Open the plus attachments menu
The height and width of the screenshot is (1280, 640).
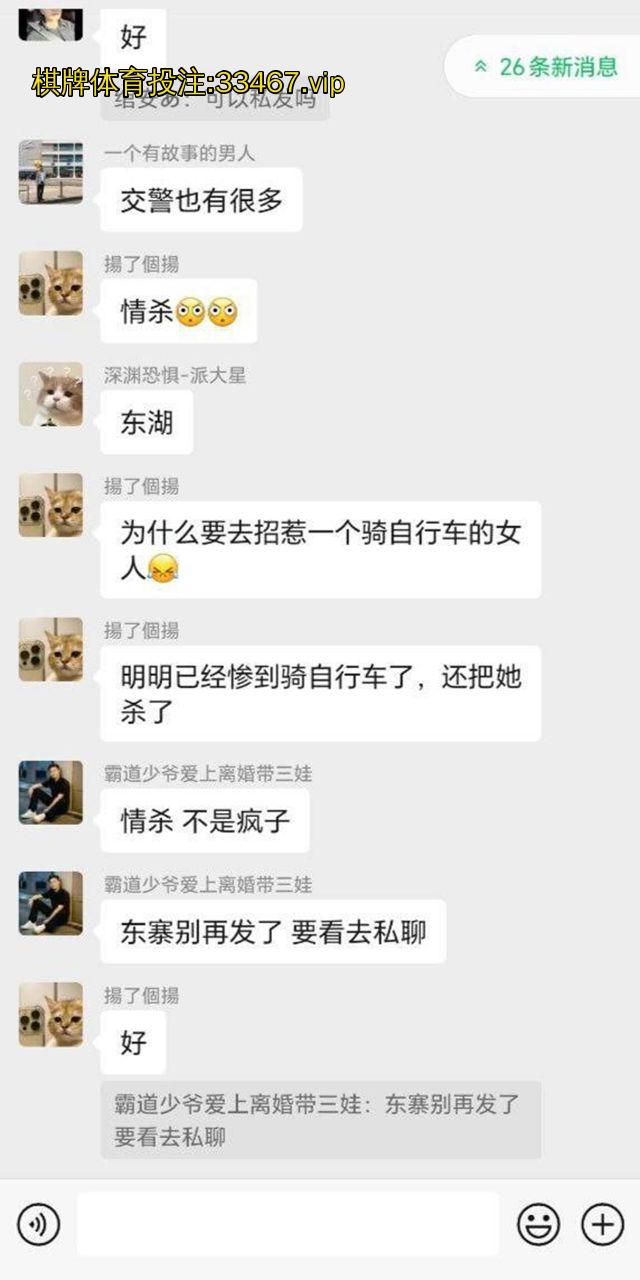(x=602, y=1224)
